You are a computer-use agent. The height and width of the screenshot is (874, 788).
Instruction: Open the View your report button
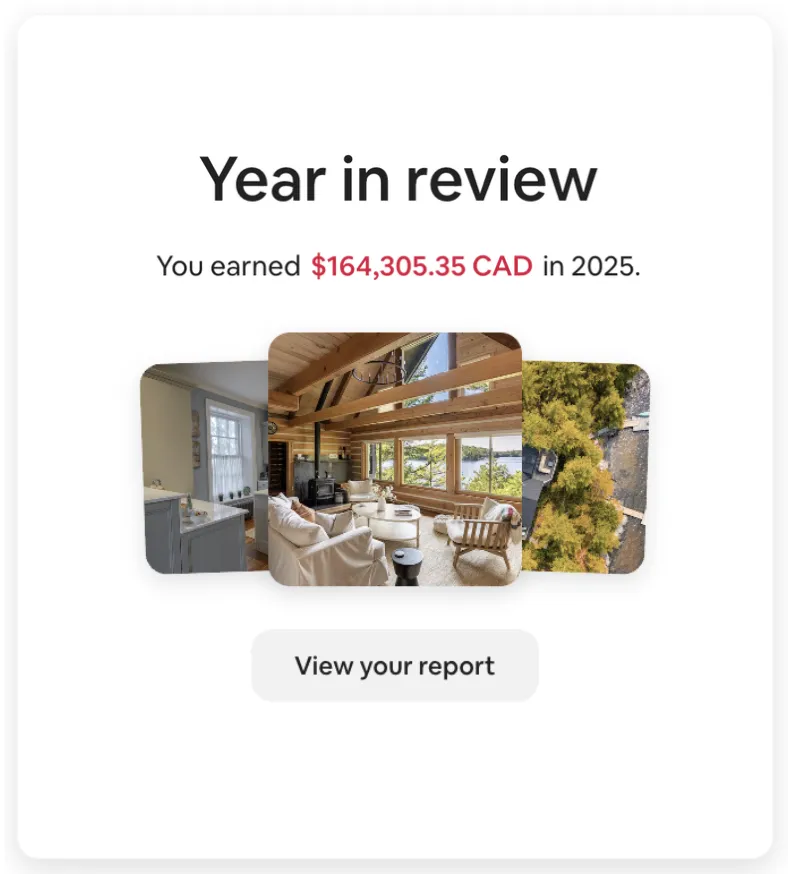click(x=394, y=665)
